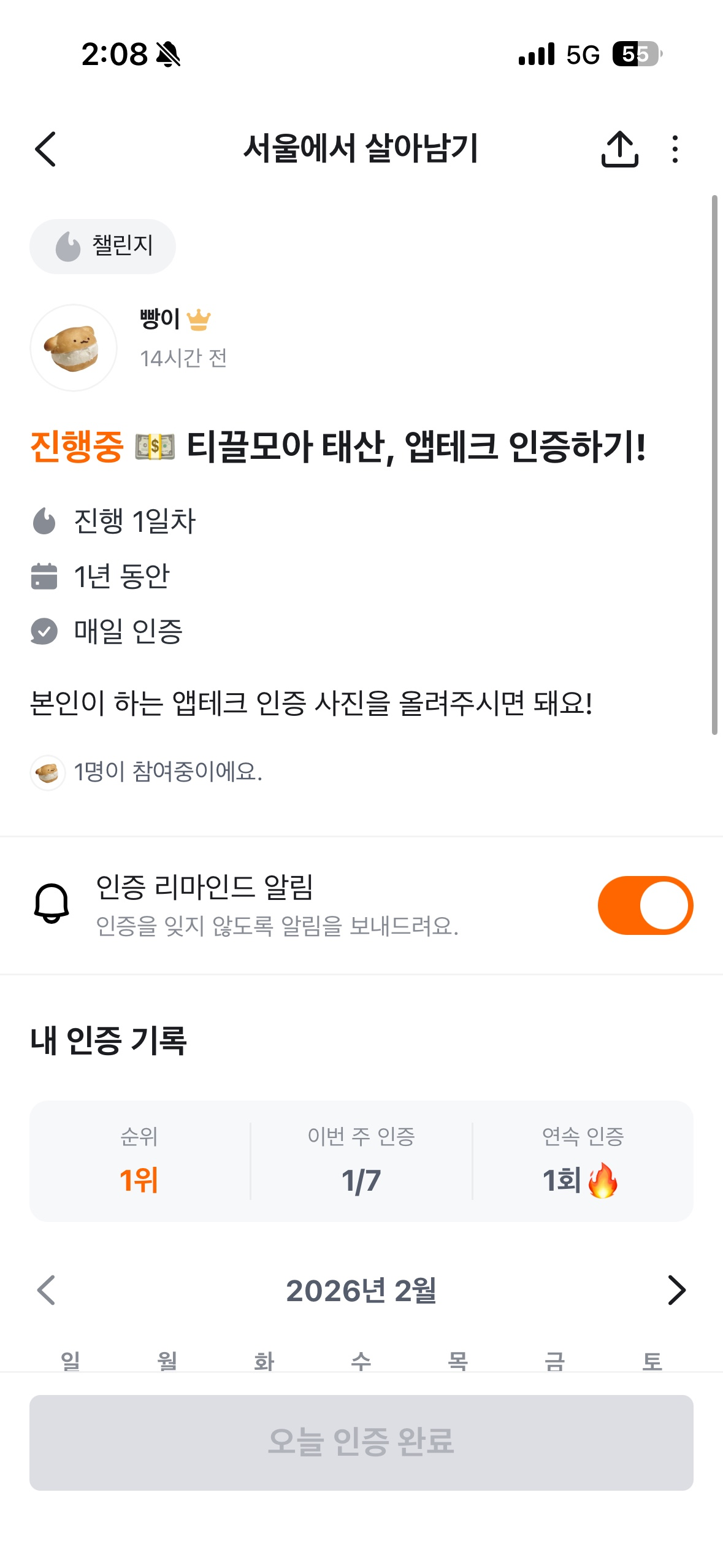Screen dimensions: 723x1568
Task: Tap the 오늘 인증 완료 button
Action: 361,1442
